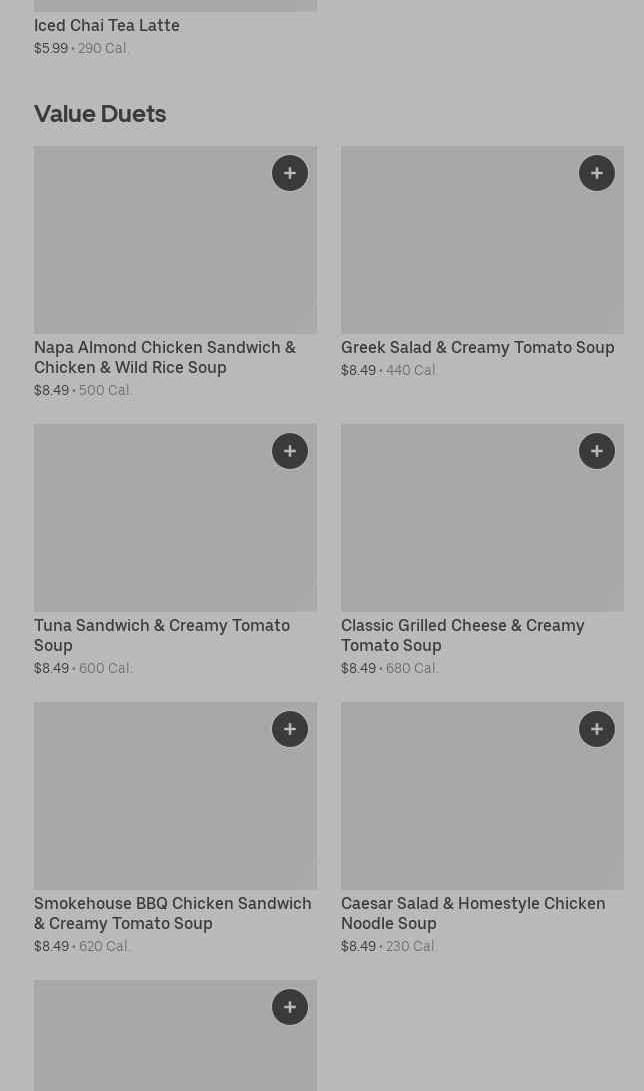
Task: Add Tuna Sandwich & Creamy Tomato Soup
Action: tap(290, 451)
